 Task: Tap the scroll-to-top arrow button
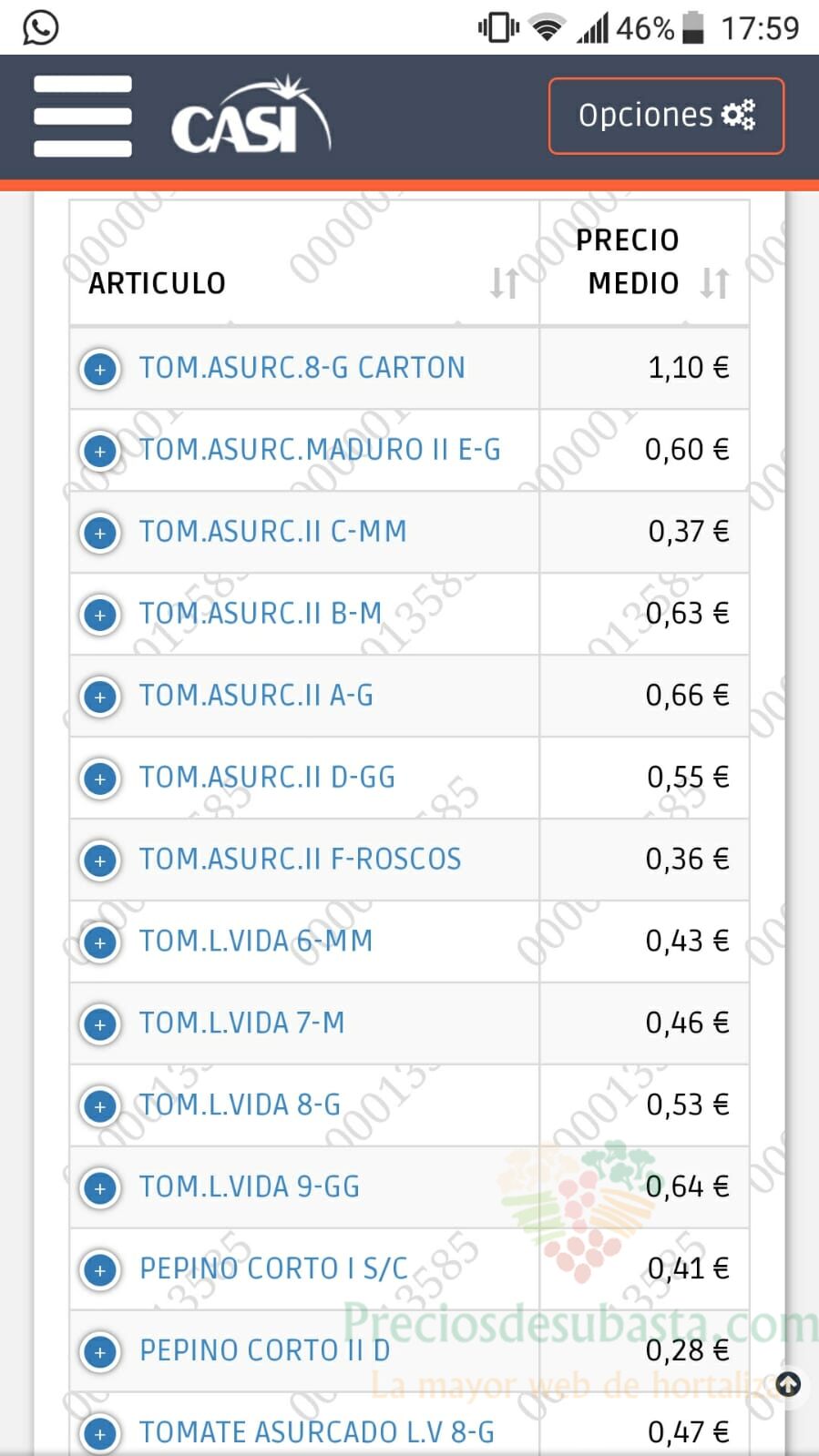tap(788, 1385)
